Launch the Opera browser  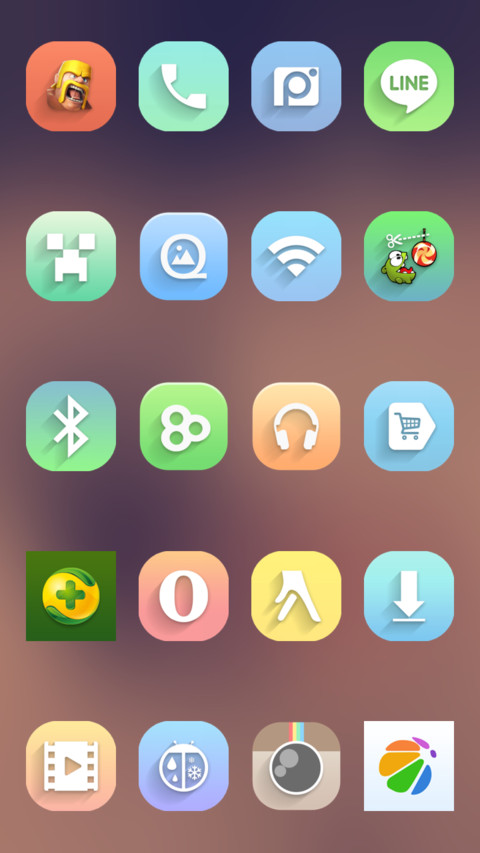[183, 596]
